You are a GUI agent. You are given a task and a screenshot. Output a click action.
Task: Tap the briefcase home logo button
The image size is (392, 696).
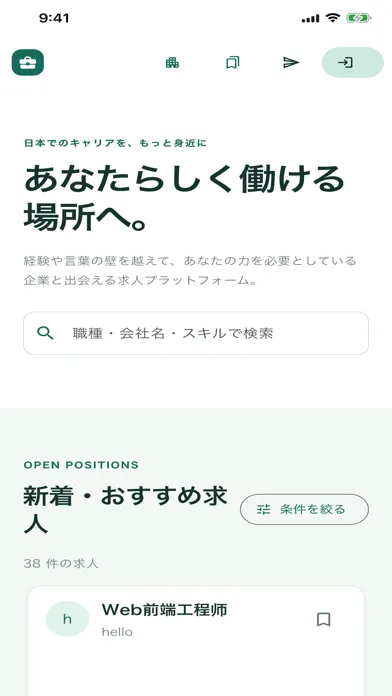(x=28, y=63)
